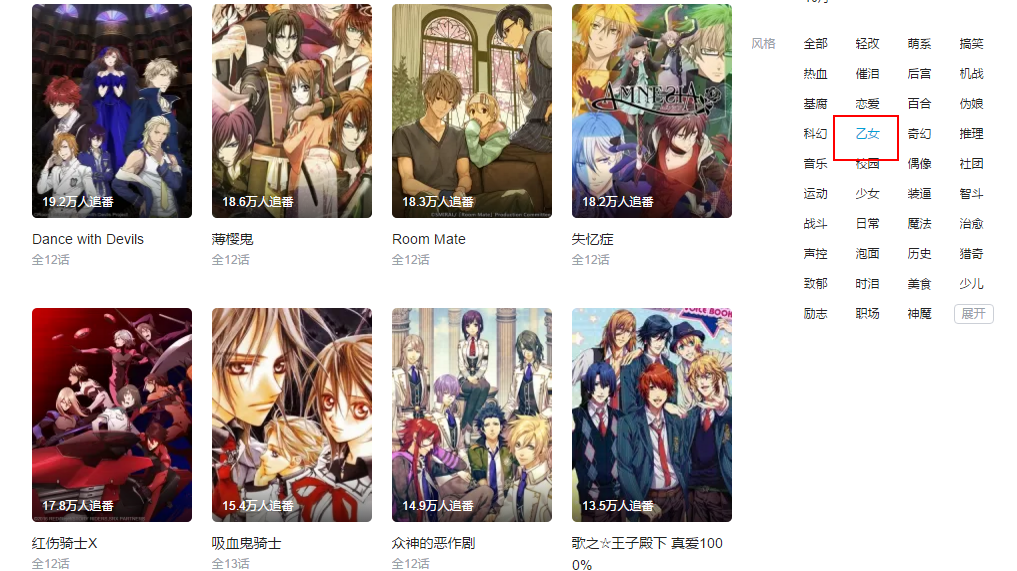Open the 众神的恶作剧 anime card

[471, 414]
